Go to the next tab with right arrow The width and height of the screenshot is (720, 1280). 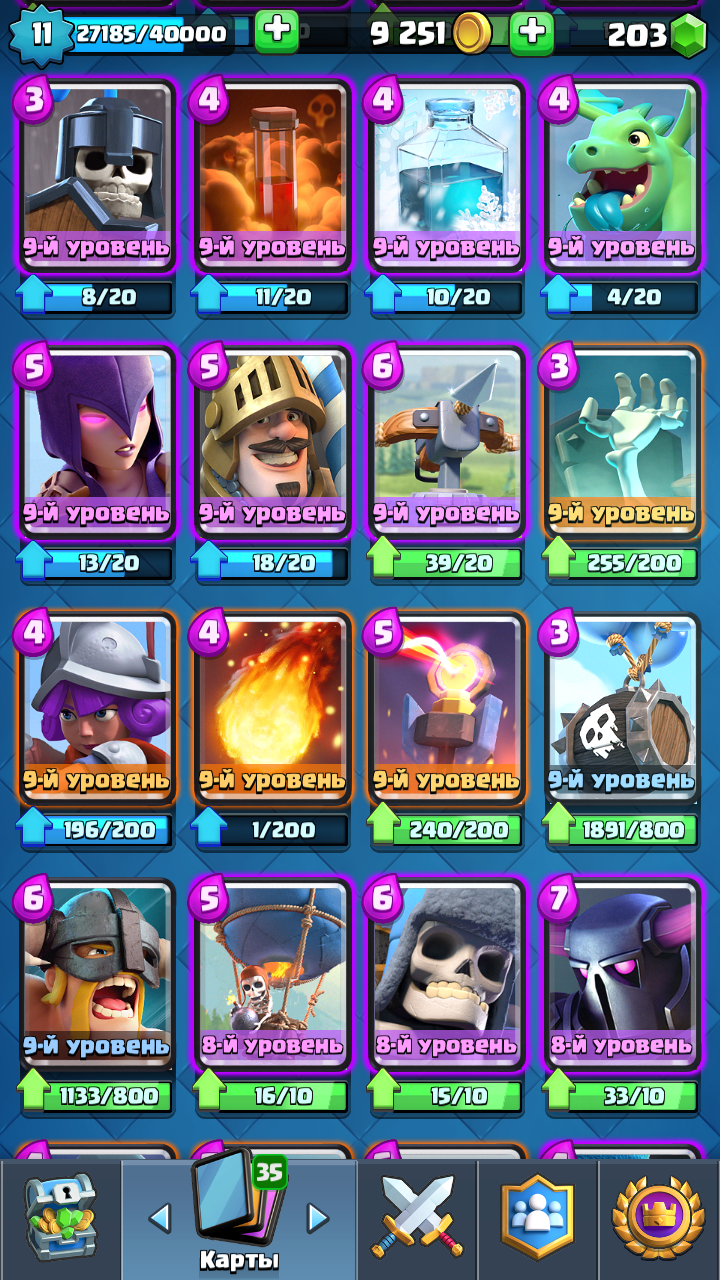[x=318, y=1217]
